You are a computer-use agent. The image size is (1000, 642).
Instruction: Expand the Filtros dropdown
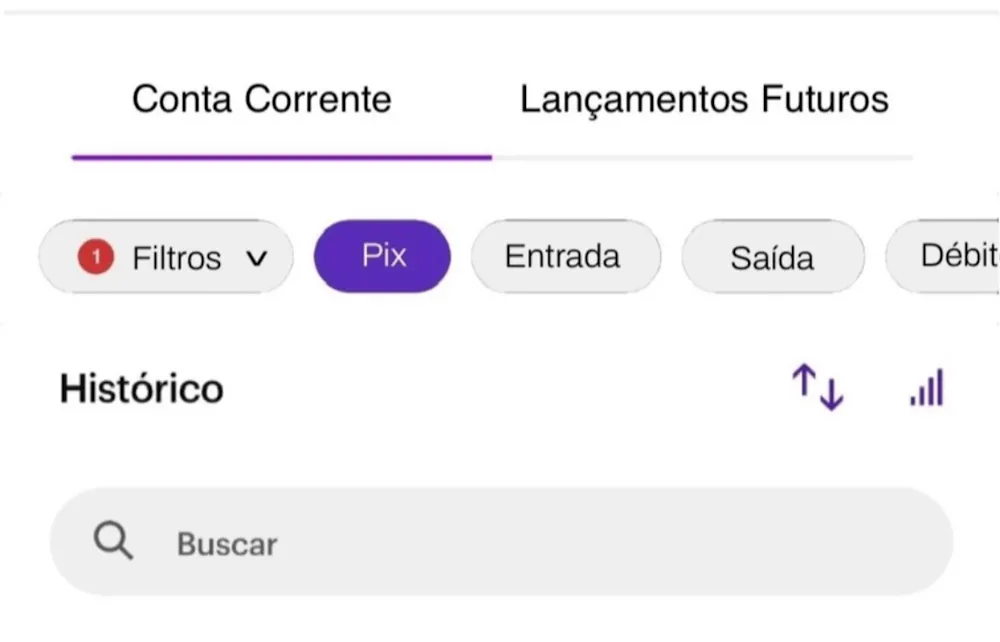pos(166,257)
